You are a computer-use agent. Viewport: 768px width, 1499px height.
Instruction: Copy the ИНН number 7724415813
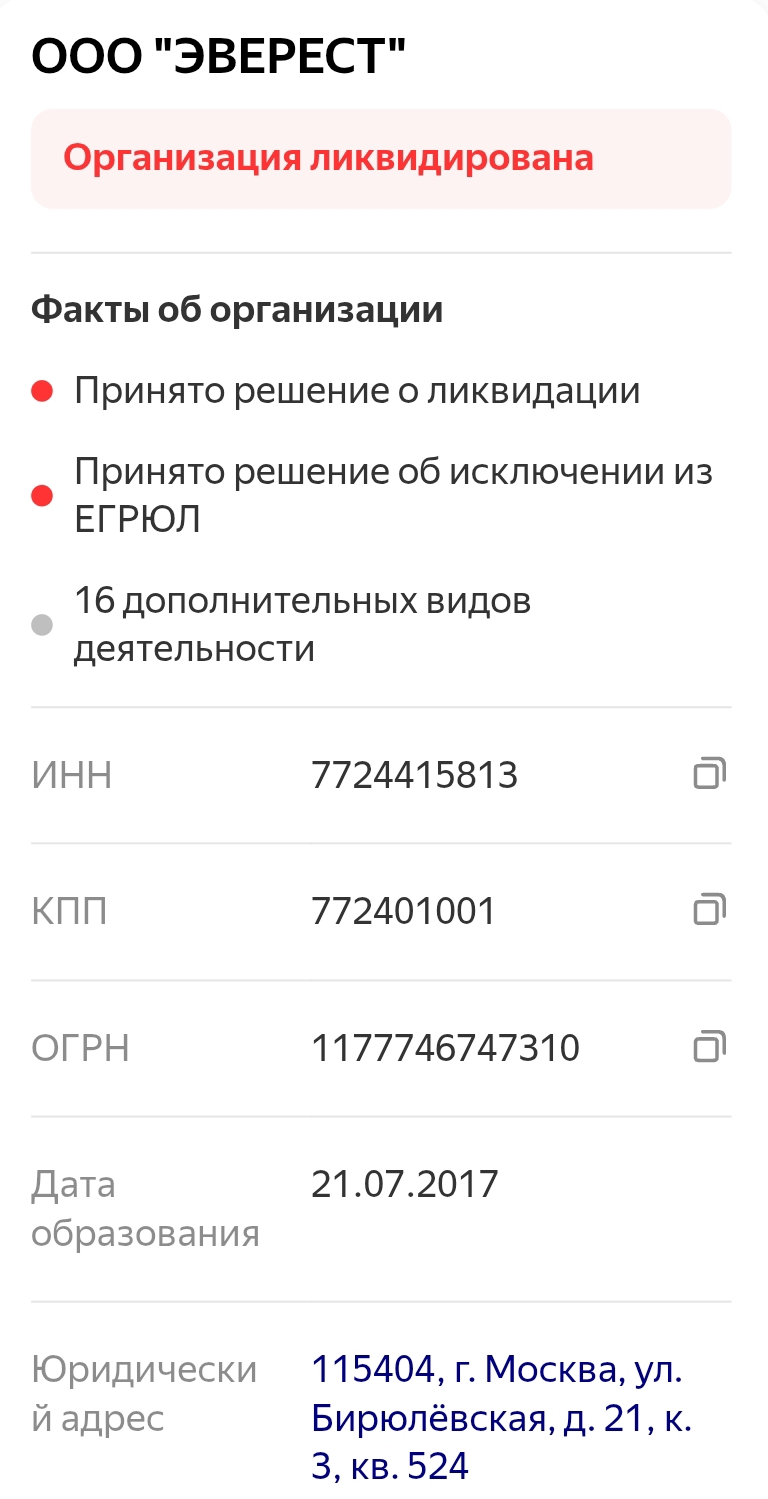tap(709, 774)
